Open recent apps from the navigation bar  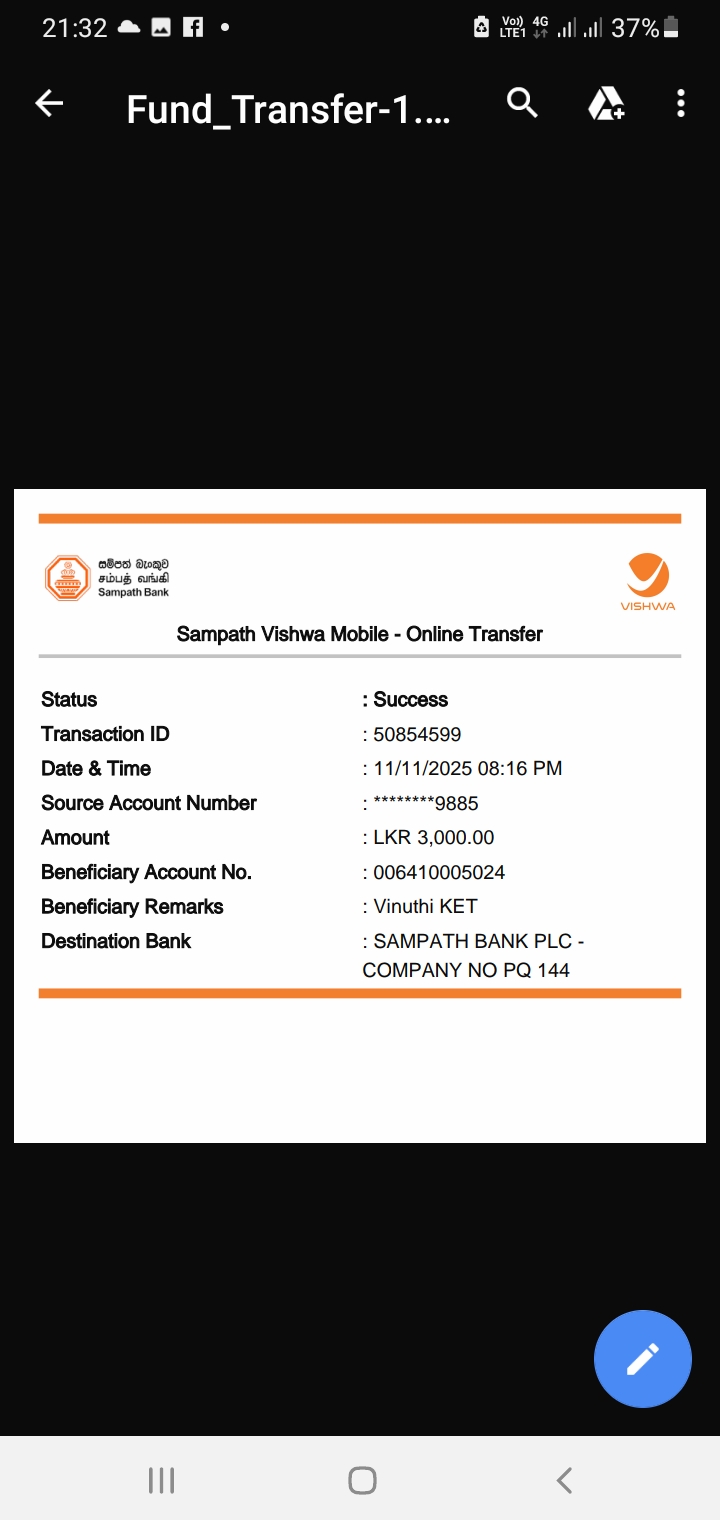click(161, 1480)
